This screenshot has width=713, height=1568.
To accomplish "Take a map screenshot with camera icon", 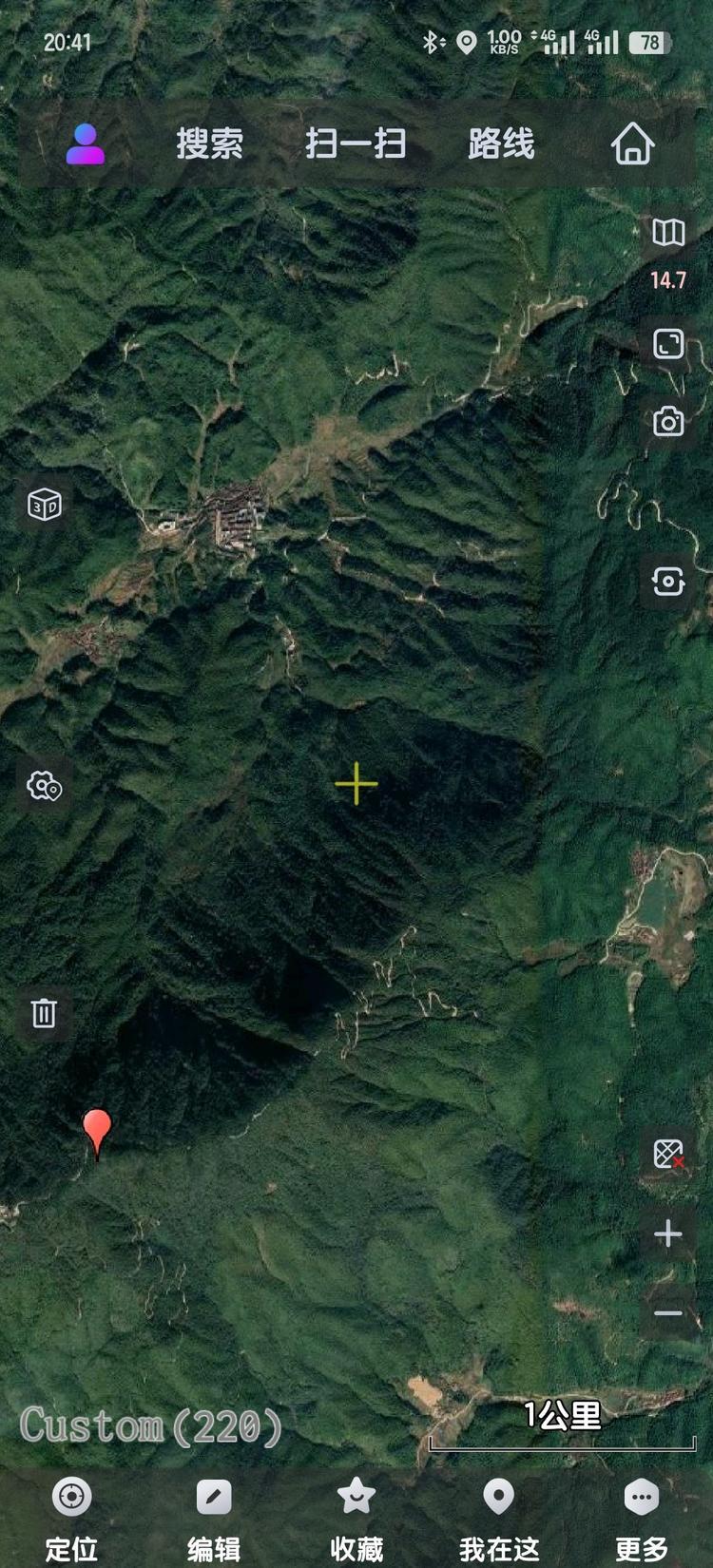I will (x=668, y=421).
